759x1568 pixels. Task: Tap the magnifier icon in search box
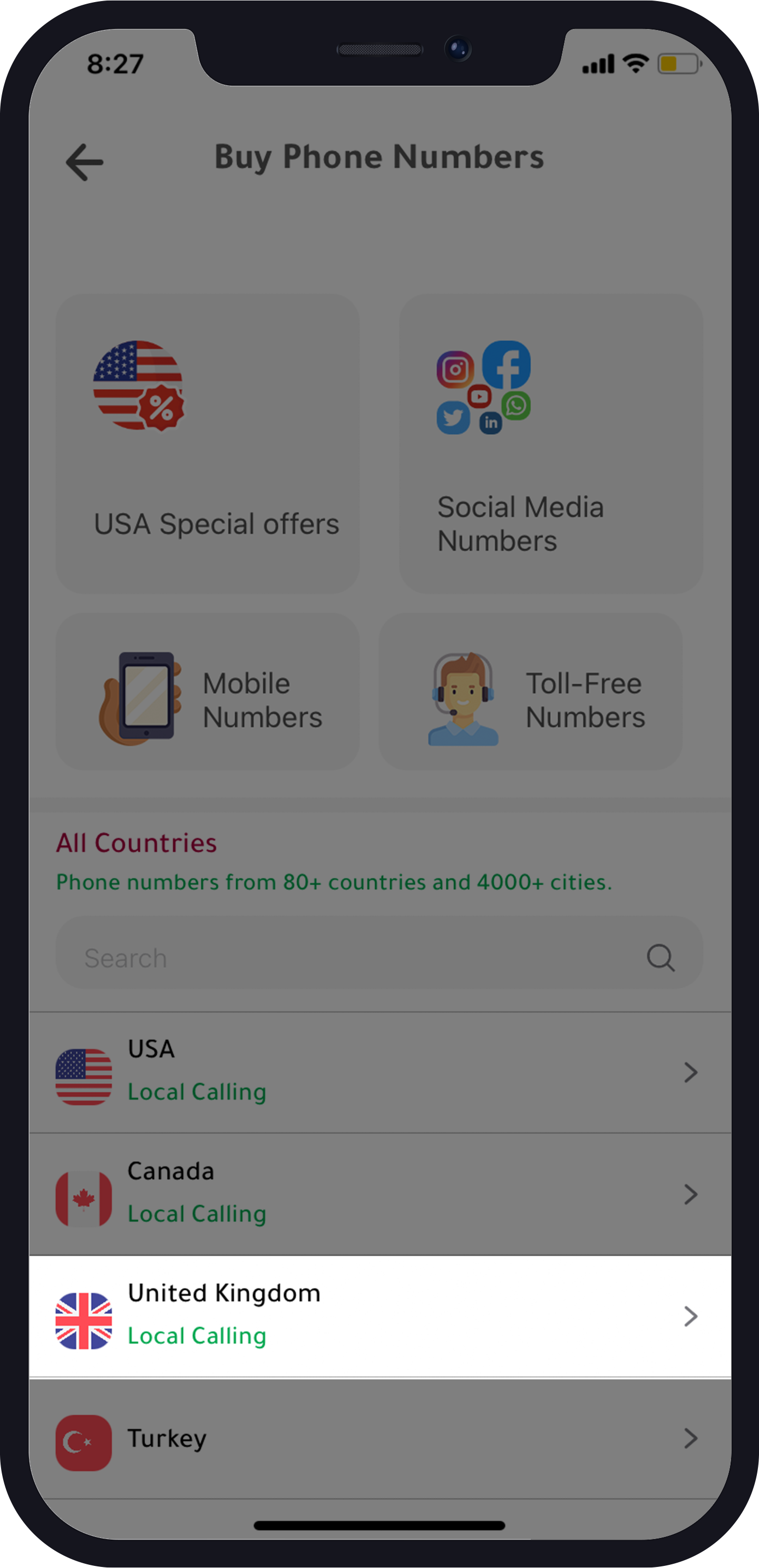coord(660,957)
